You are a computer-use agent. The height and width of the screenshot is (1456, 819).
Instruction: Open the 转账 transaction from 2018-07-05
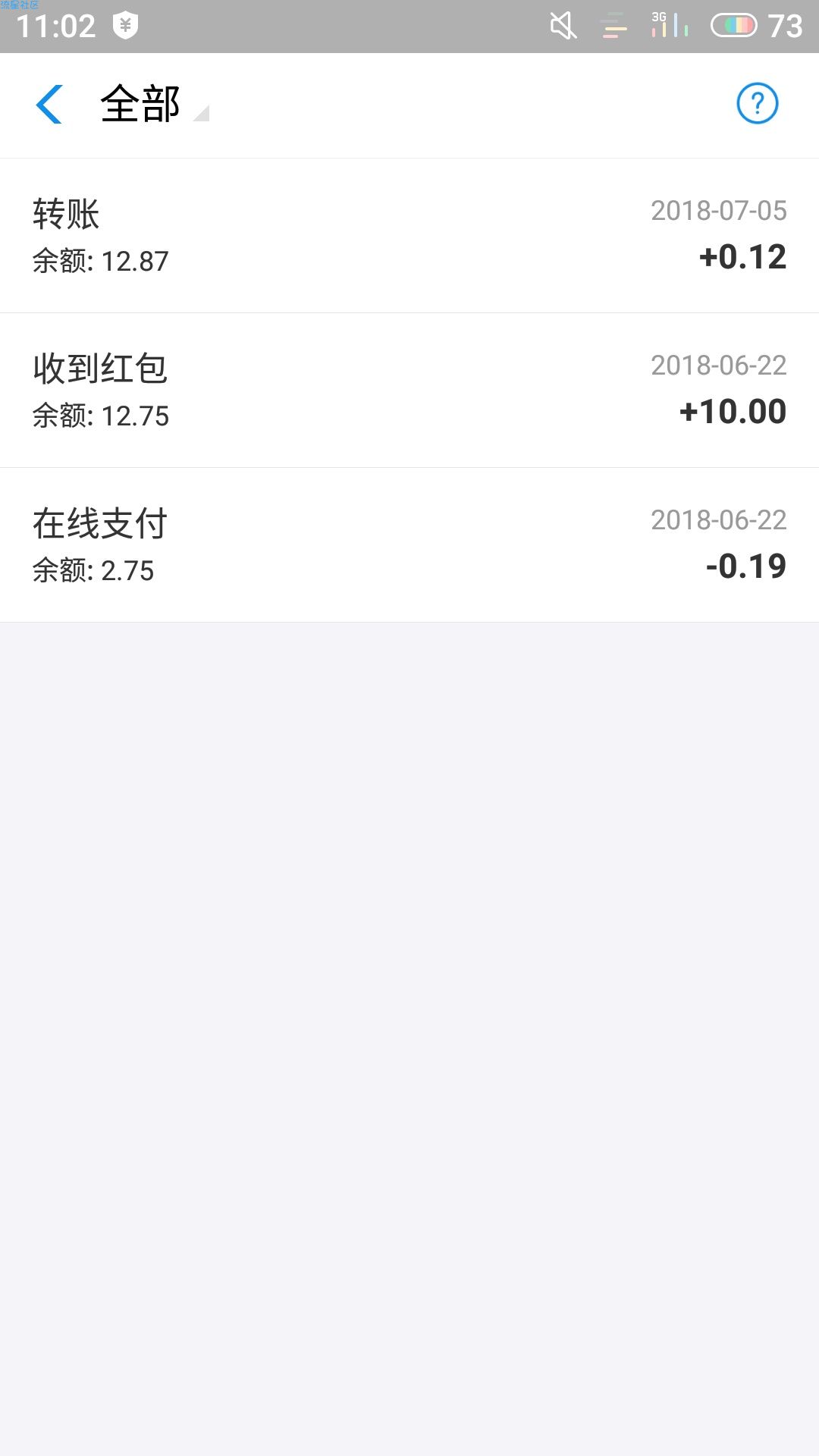[409, 236]
